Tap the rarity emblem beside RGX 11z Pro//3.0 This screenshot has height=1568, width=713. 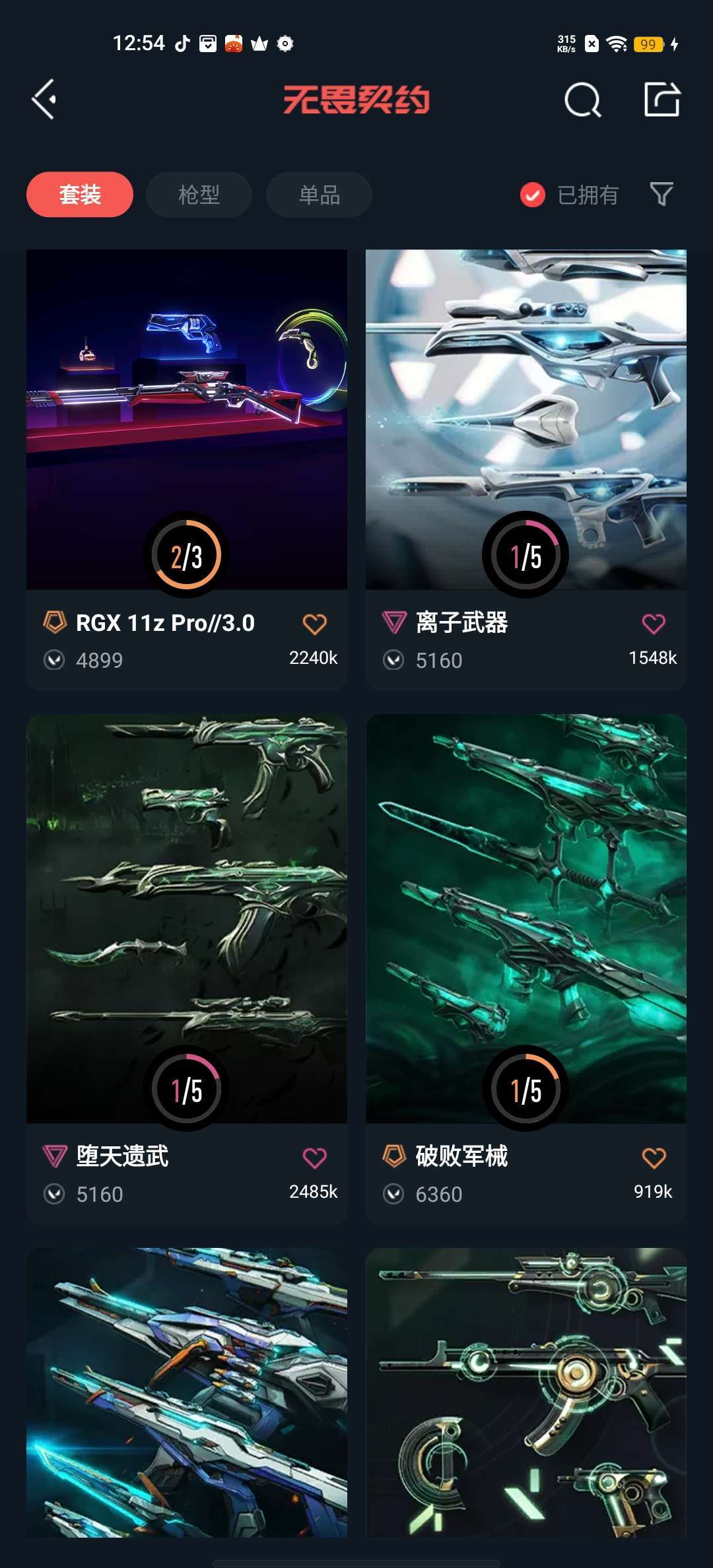click(55, 622)
